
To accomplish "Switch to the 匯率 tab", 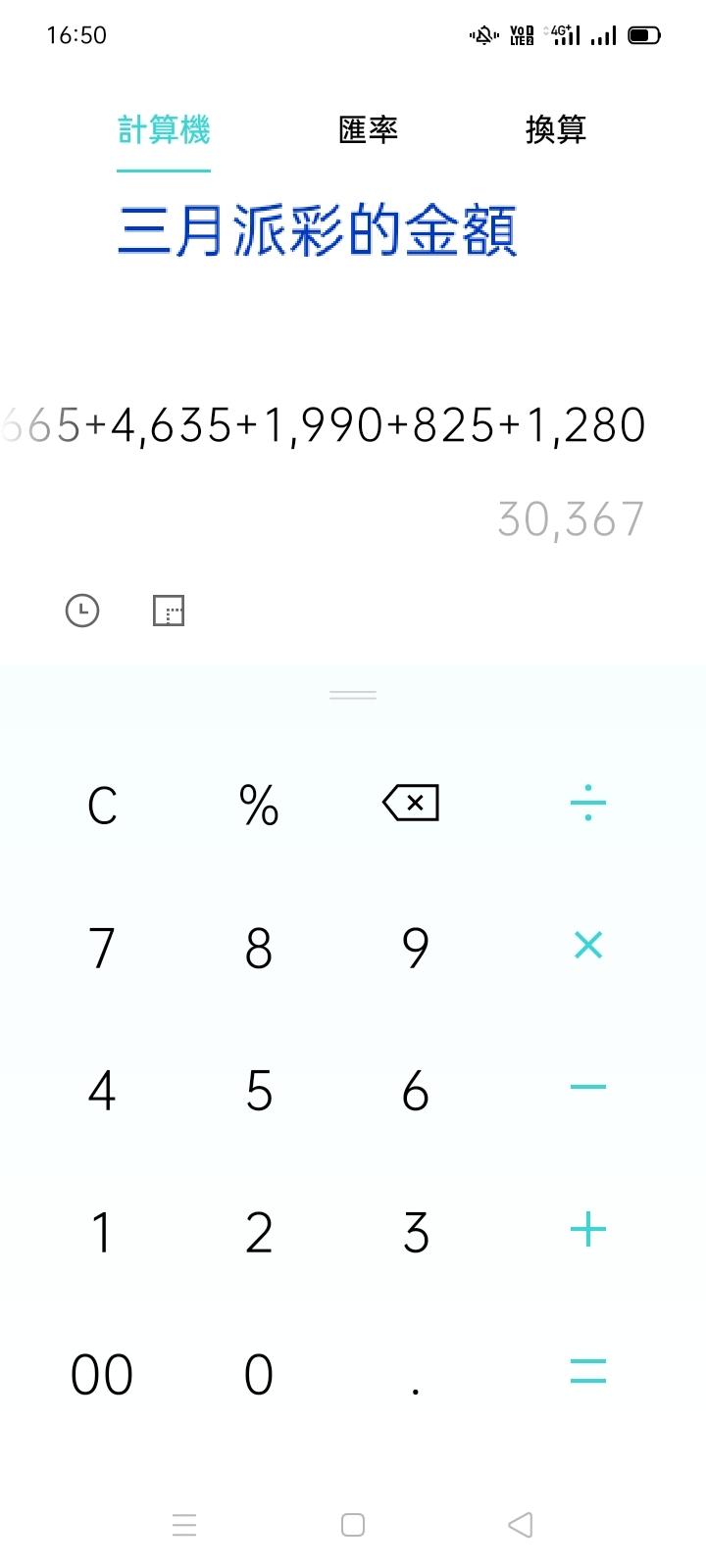I will [x=368, y=129].
